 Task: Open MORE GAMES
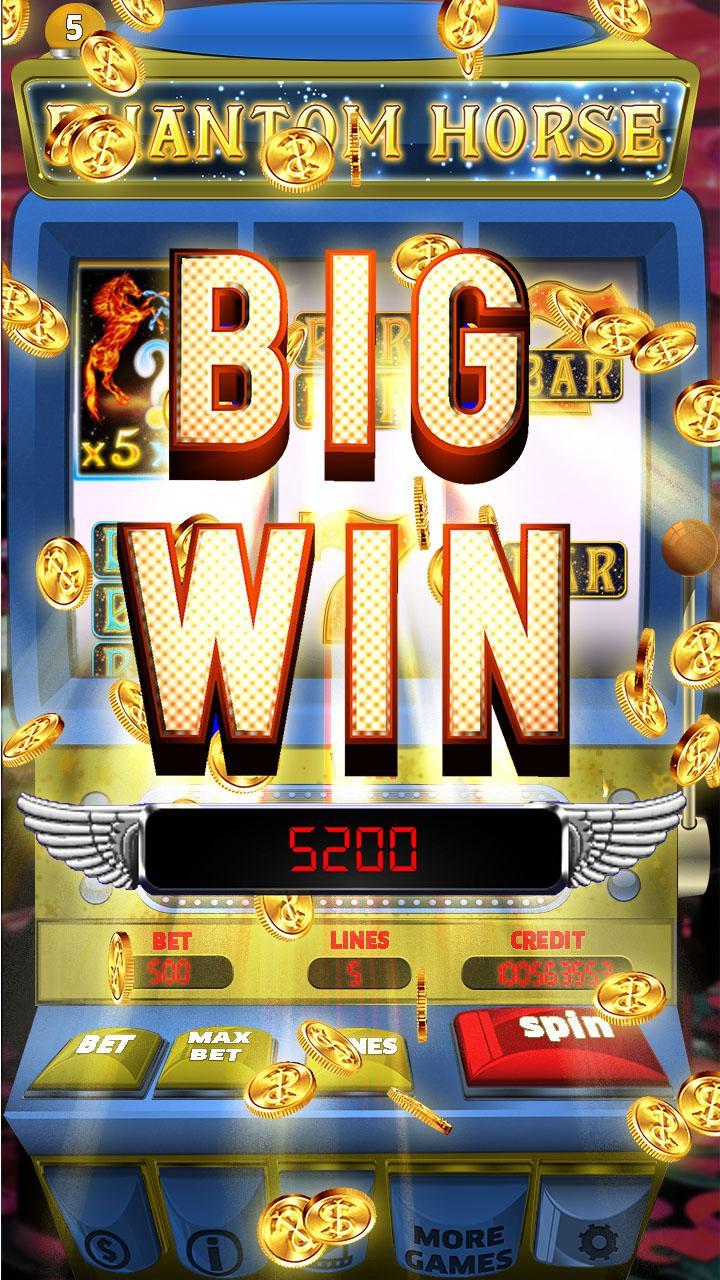pos(458,1245)
